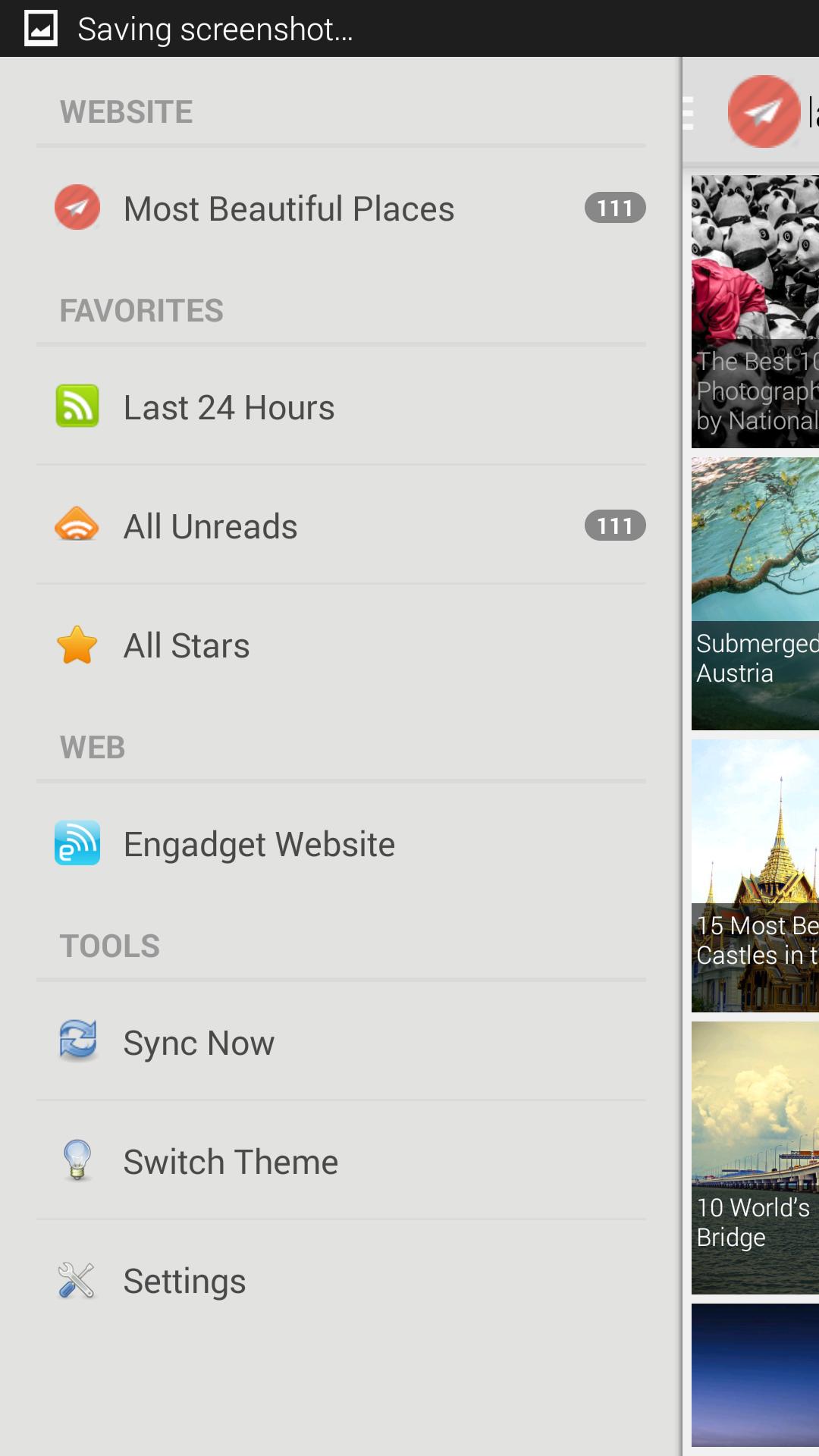Viewport: 819px width, 1456px height.
Task: View All Stars items
Action: click(187, 645)
